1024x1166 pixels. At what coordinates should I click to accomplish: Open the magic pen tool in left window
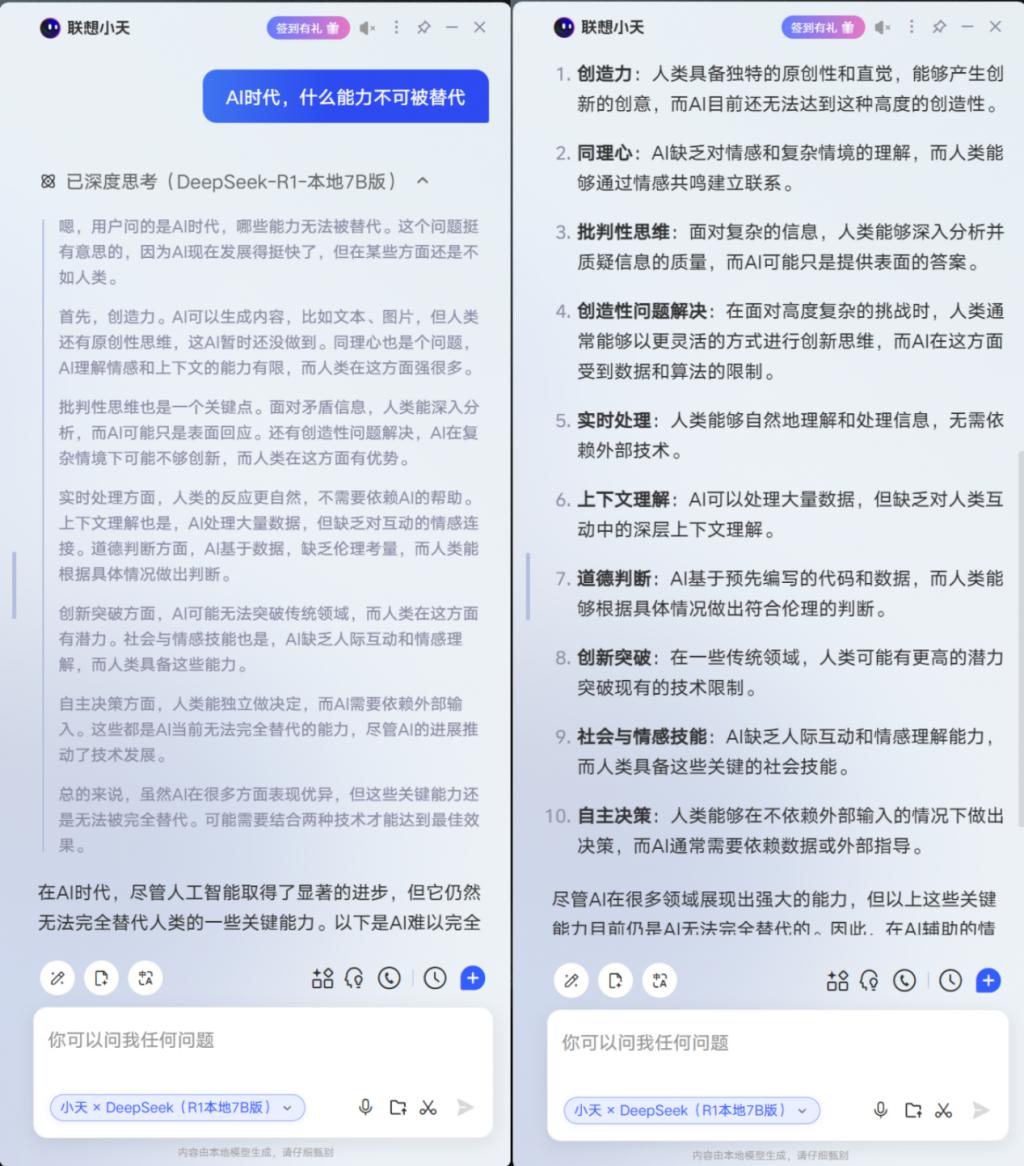click(58, 978)
